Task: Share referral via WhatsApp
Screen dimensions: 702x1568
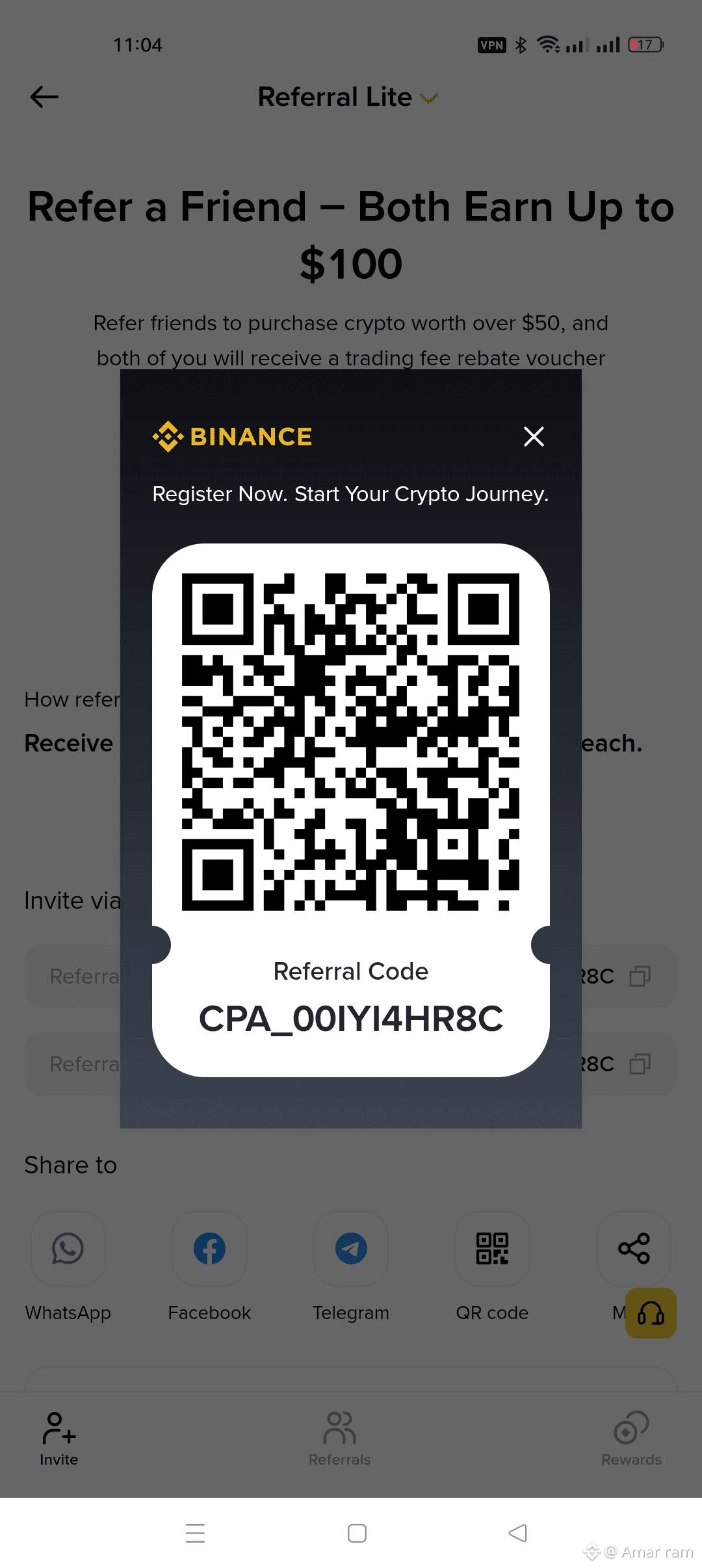Action: click(x=68, y=1249)
